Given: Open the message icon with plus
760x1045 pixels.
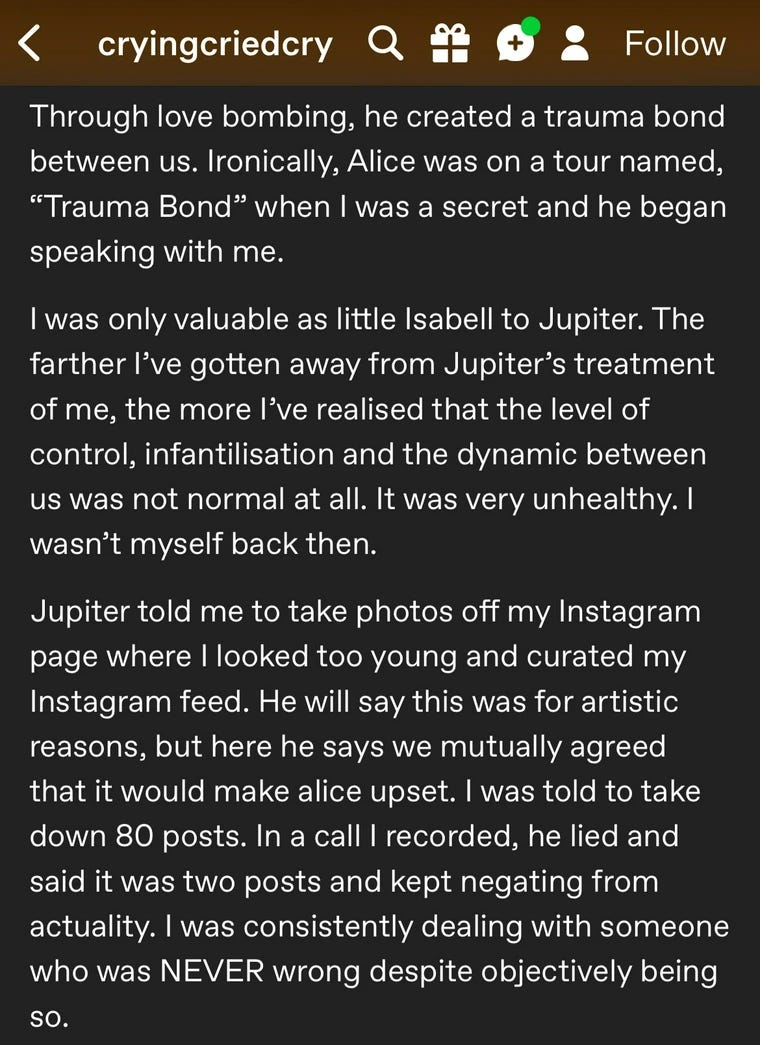Looking at the screenshot, I should 514,44.
